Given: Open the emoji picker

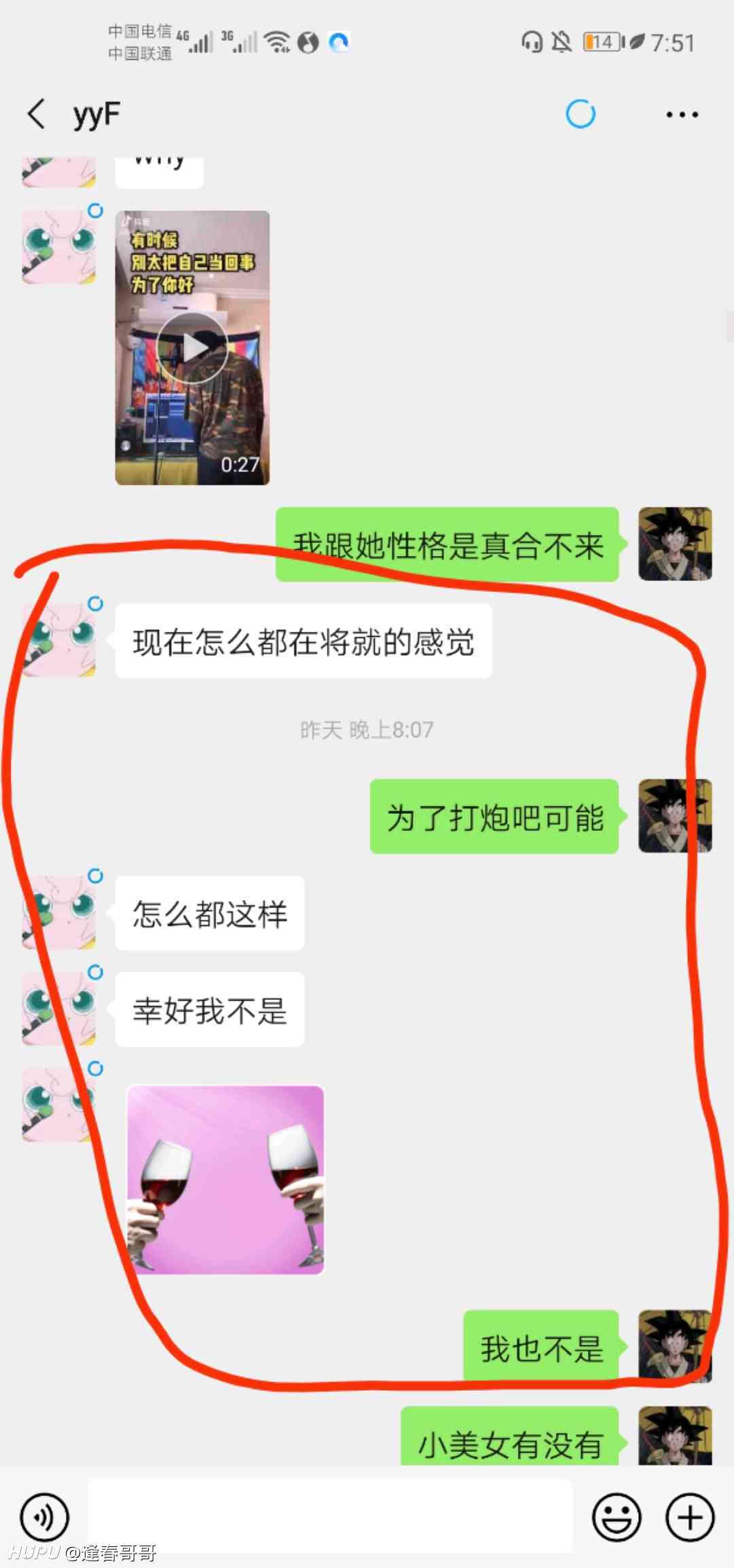Looking at the screenshot, I should point(617,1516).
